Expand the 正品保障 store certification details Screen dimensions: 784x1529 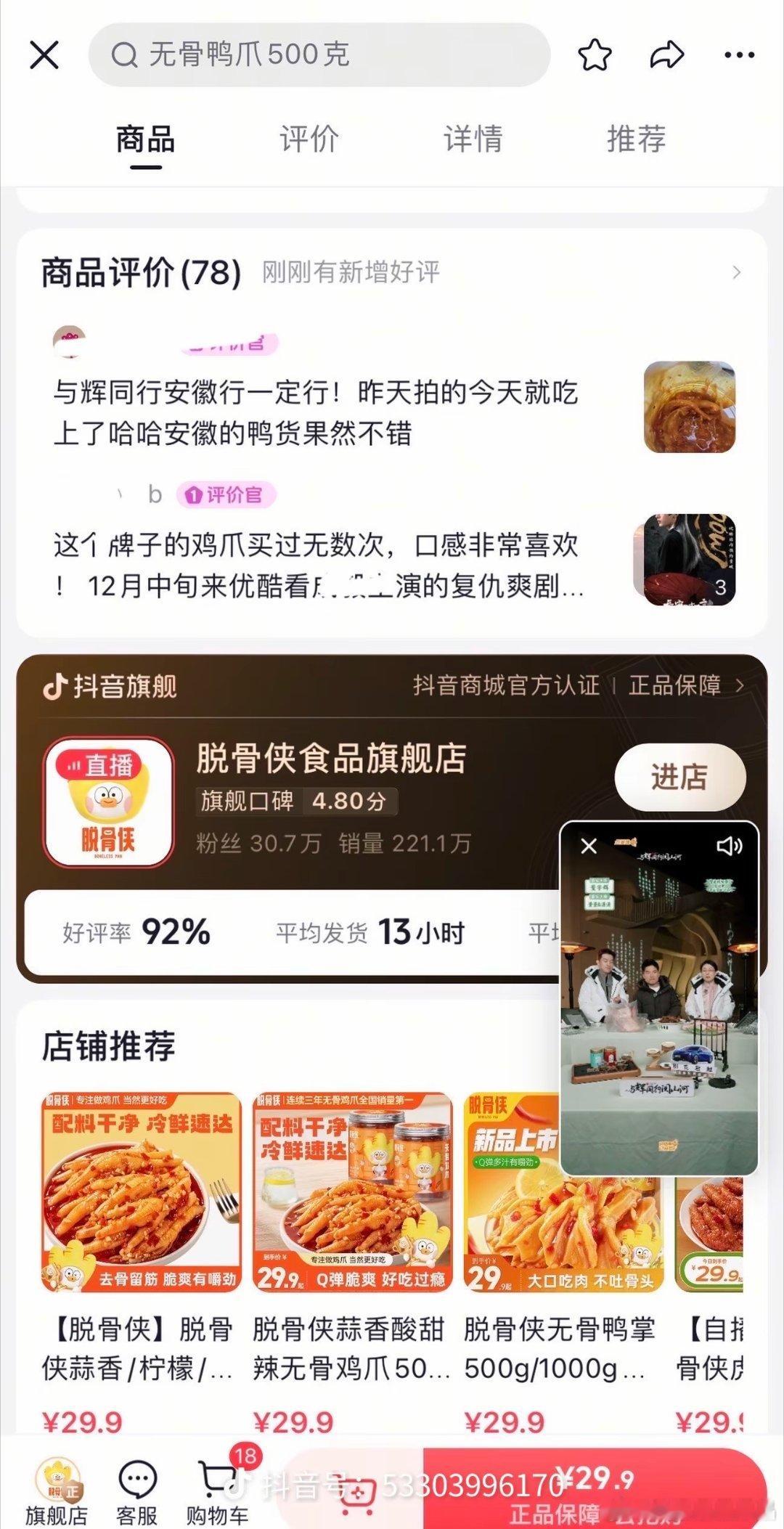click(675, 686)
